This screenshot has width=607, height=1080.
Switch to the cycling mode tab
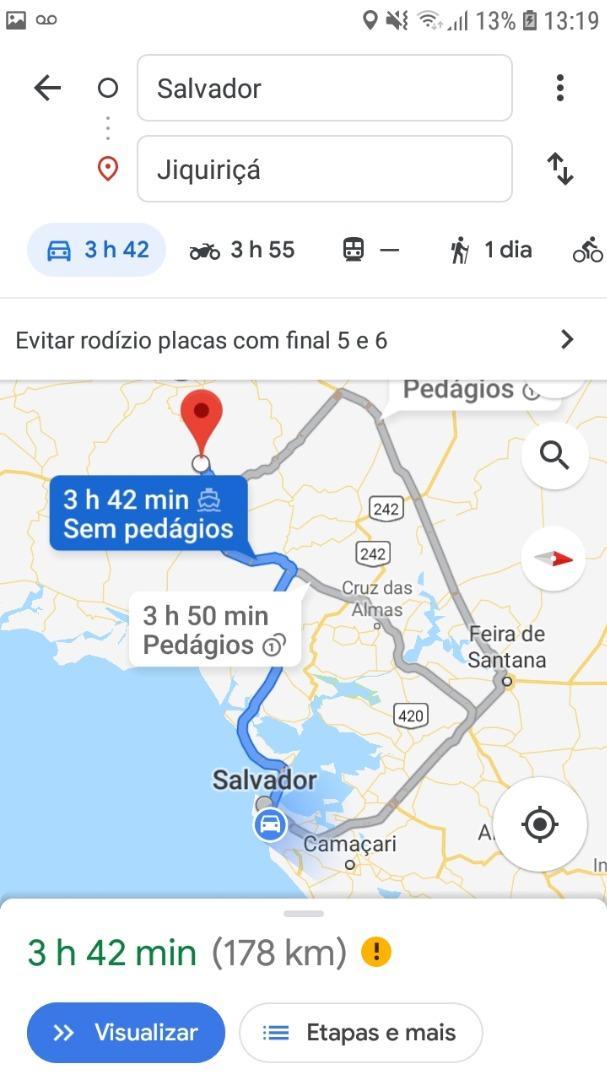coord(588,250)
